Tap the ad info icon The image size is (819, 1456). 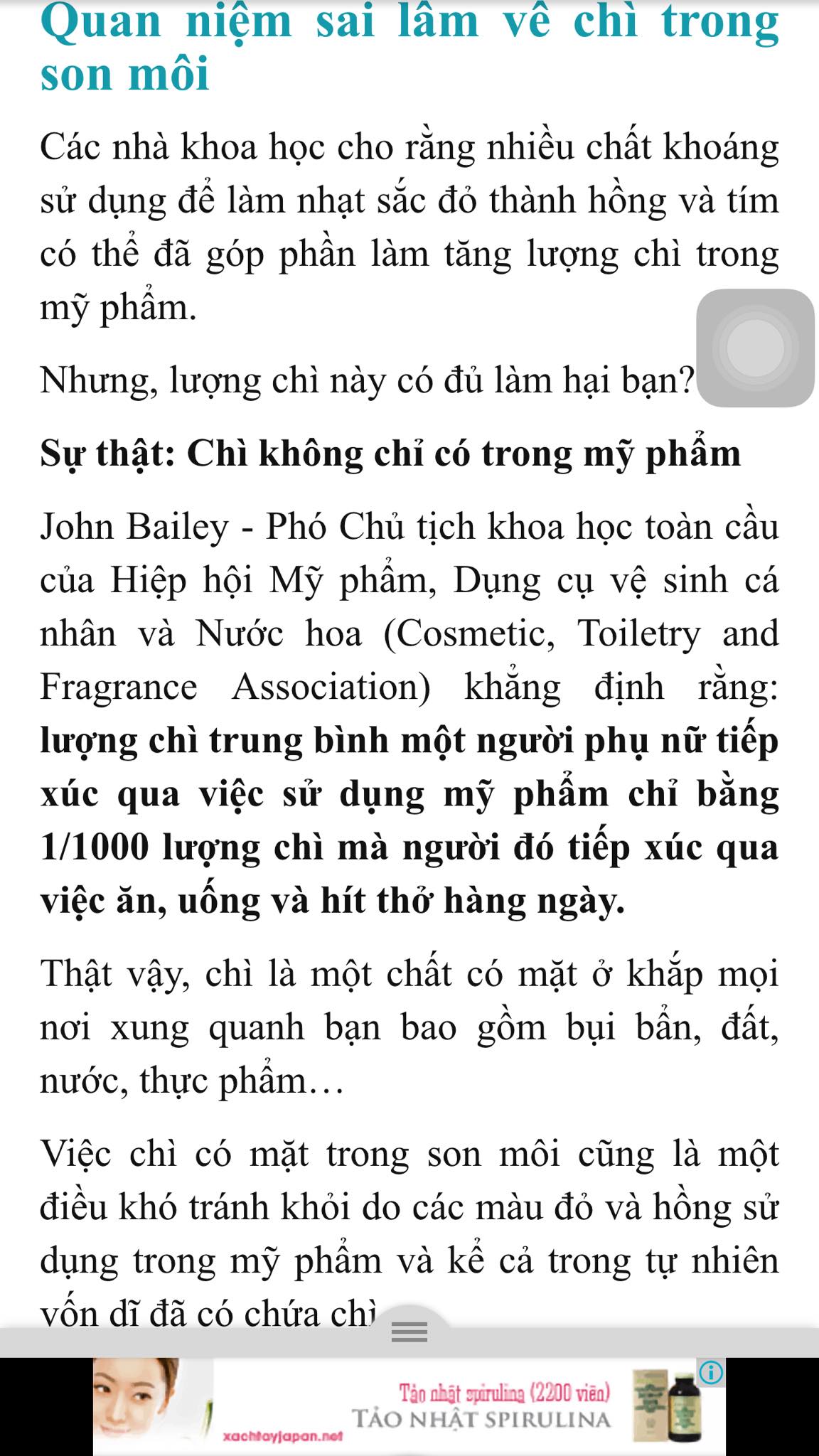tap(711, 1372)
